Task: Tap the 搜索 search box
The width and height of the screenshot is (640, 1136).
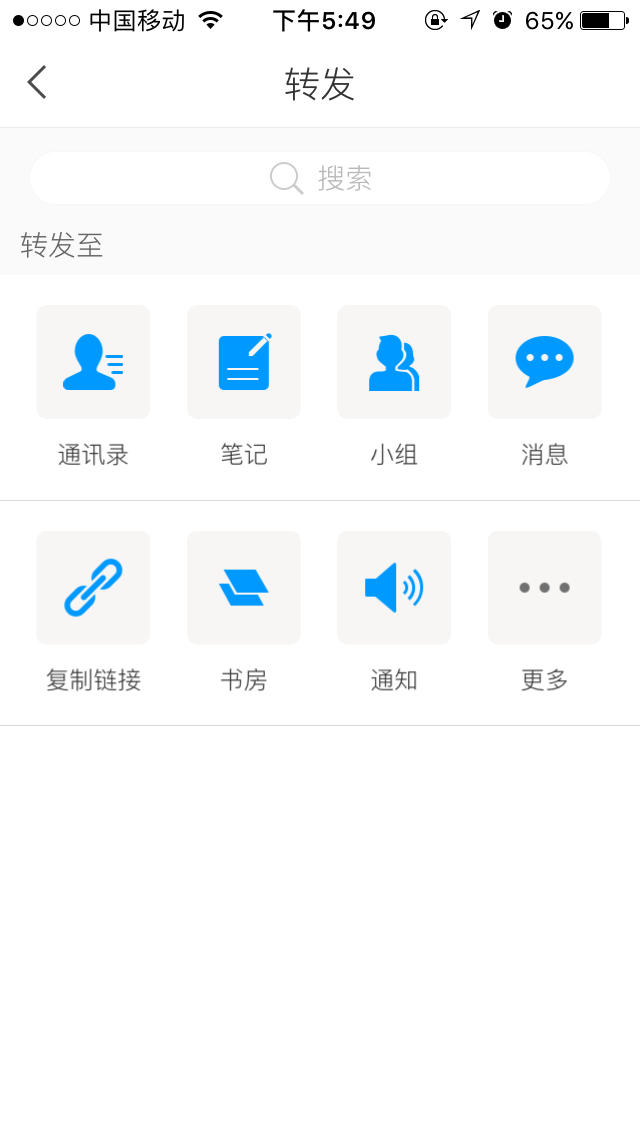Action: pos(320,178)
